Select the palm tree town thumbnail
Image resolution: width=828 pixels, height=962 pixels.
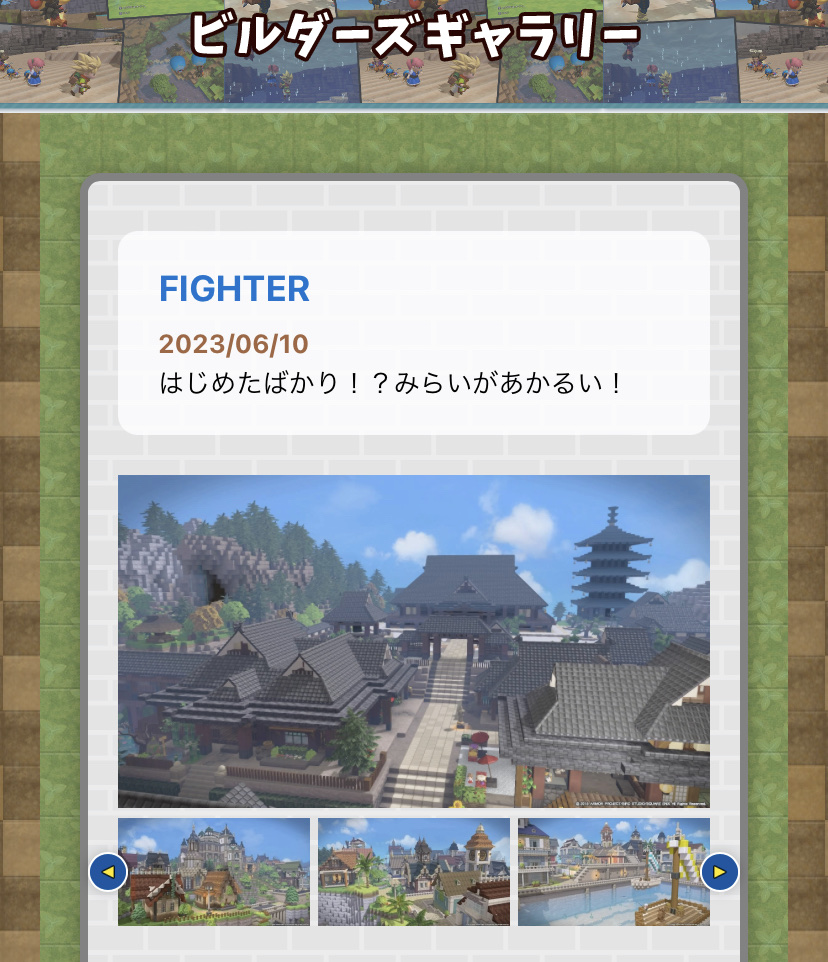click(x=414, y=872)
